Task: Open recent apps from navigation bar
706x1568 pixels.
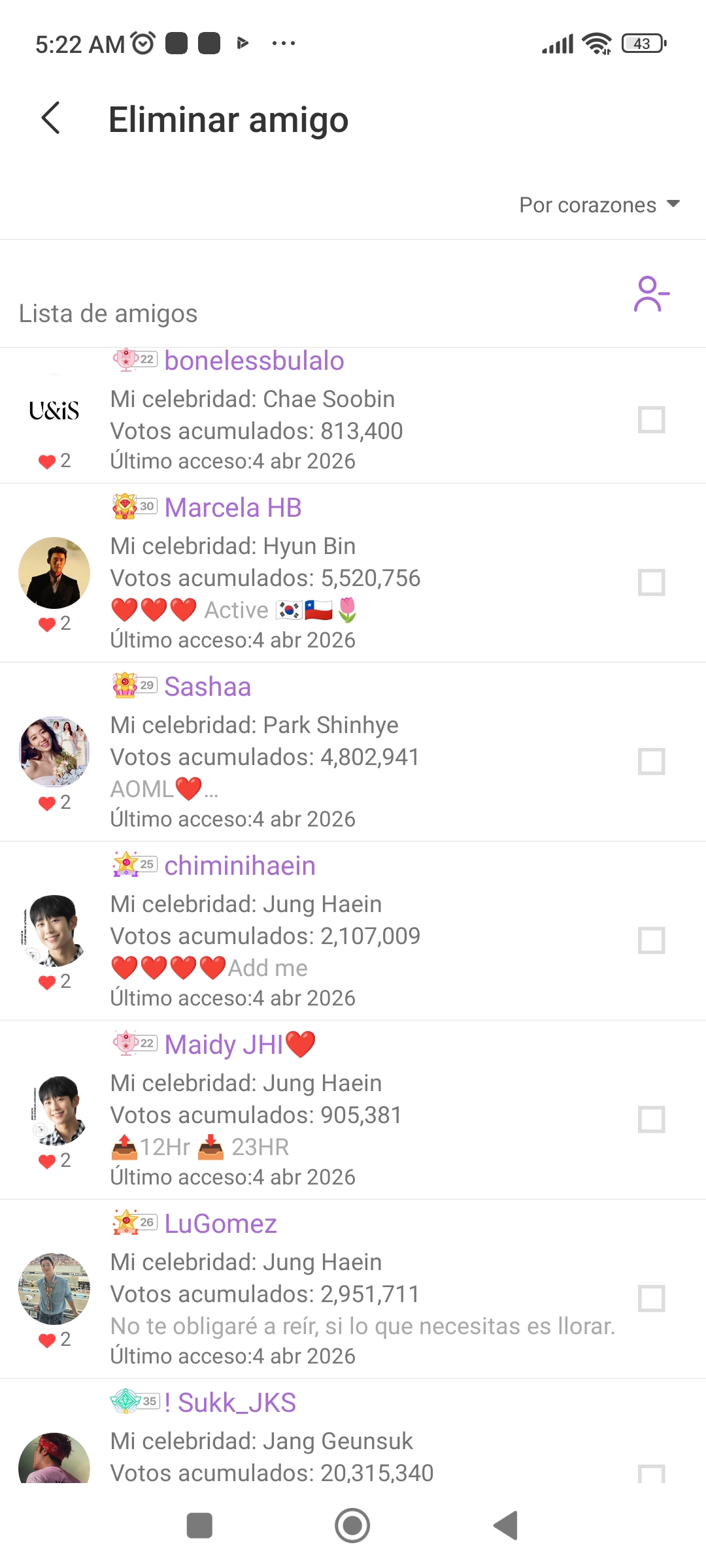Action: click(199, 1526)
